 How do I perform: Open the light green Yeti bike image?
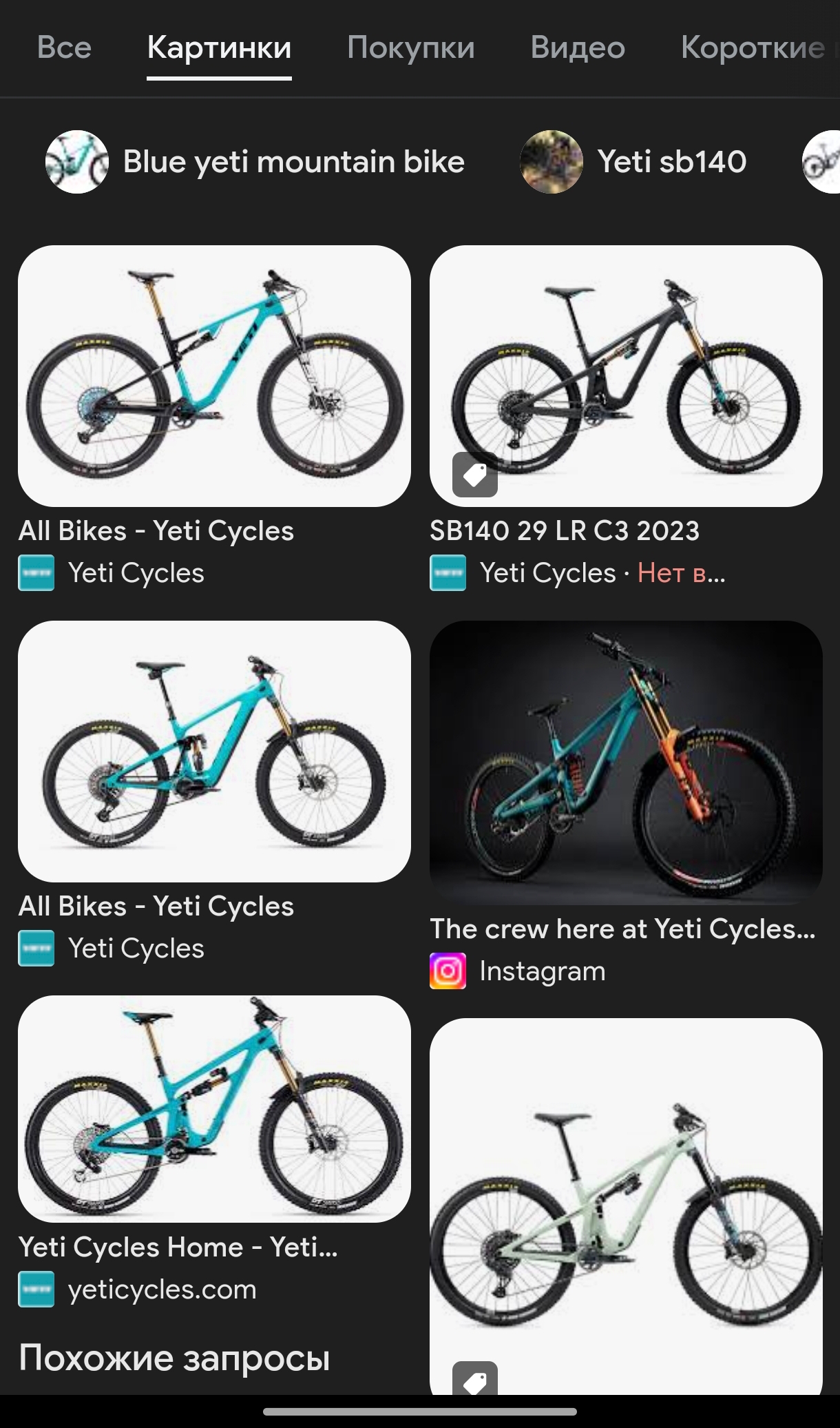pos(625,1205)
